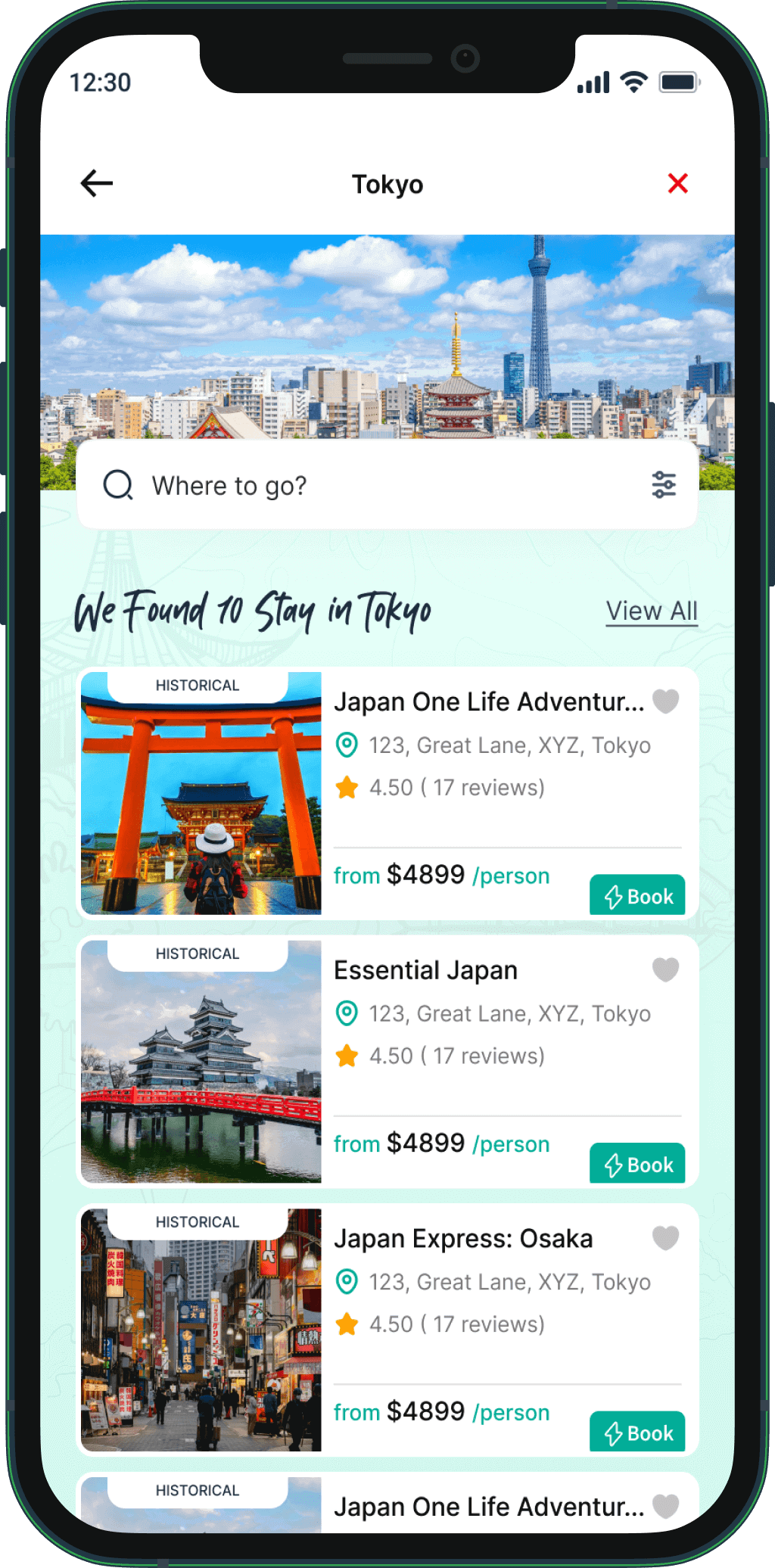Tap the 'Where to go?' search field

(363, 485)
